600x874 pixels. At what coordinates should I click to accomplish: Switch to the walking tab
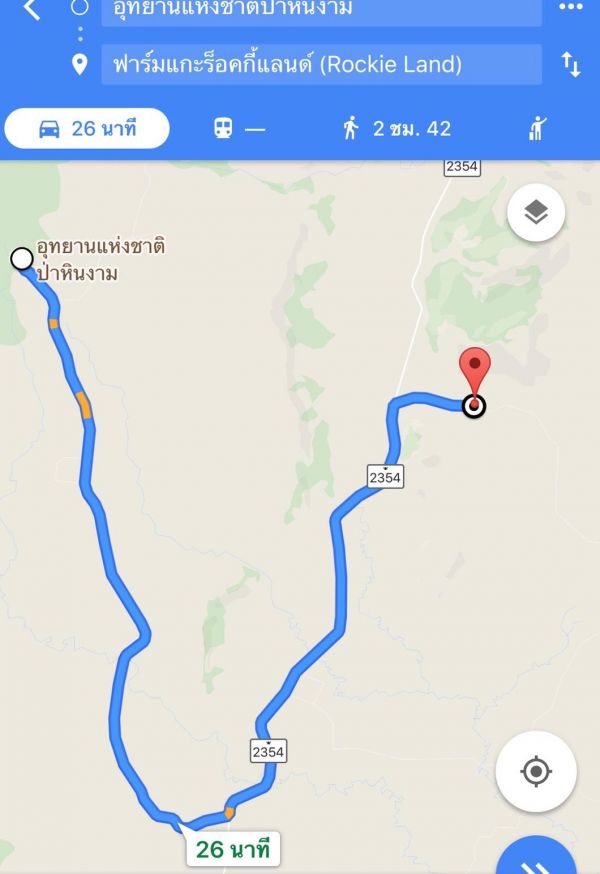pos(396,129)
